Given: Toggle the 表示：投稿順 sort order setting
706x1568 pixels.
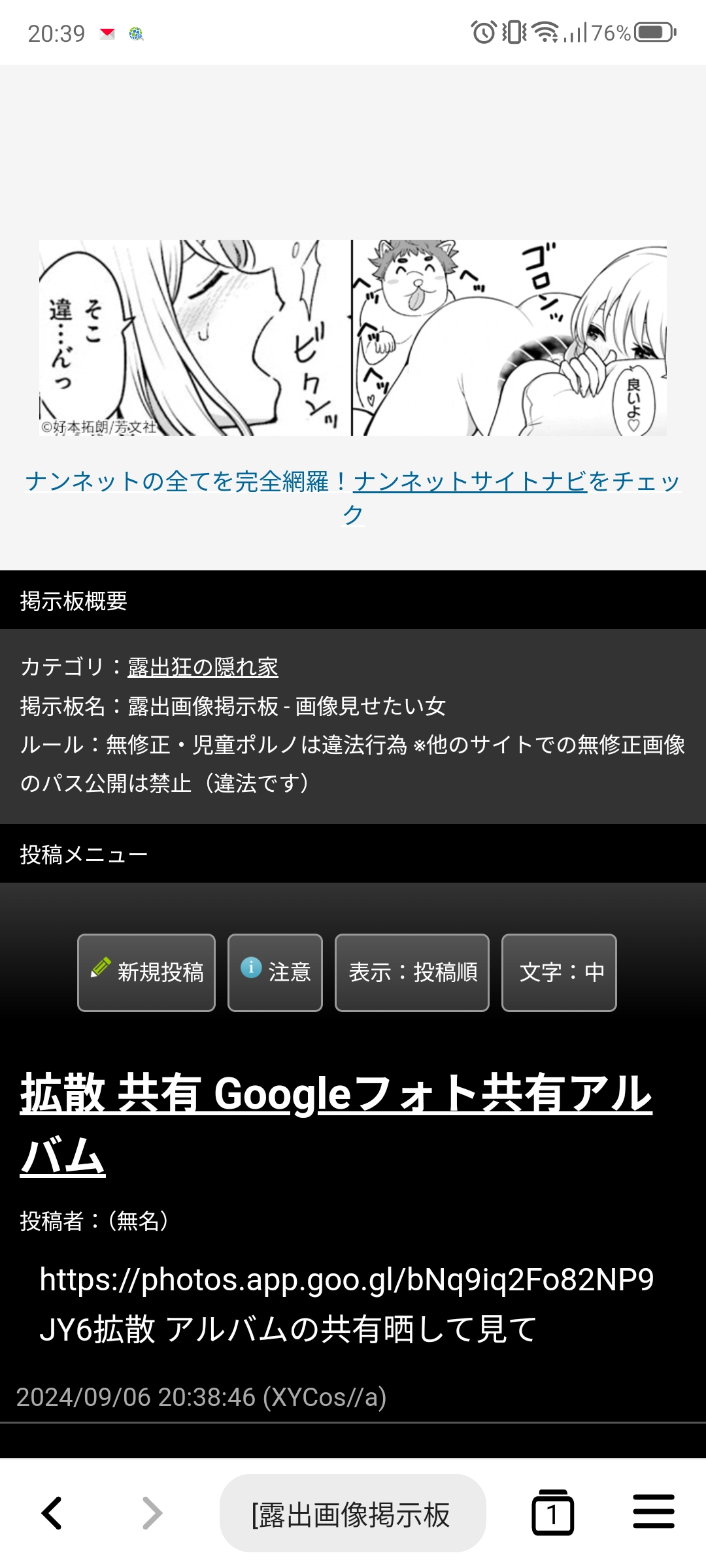Looking at the screenshot, I should [411, 972].
